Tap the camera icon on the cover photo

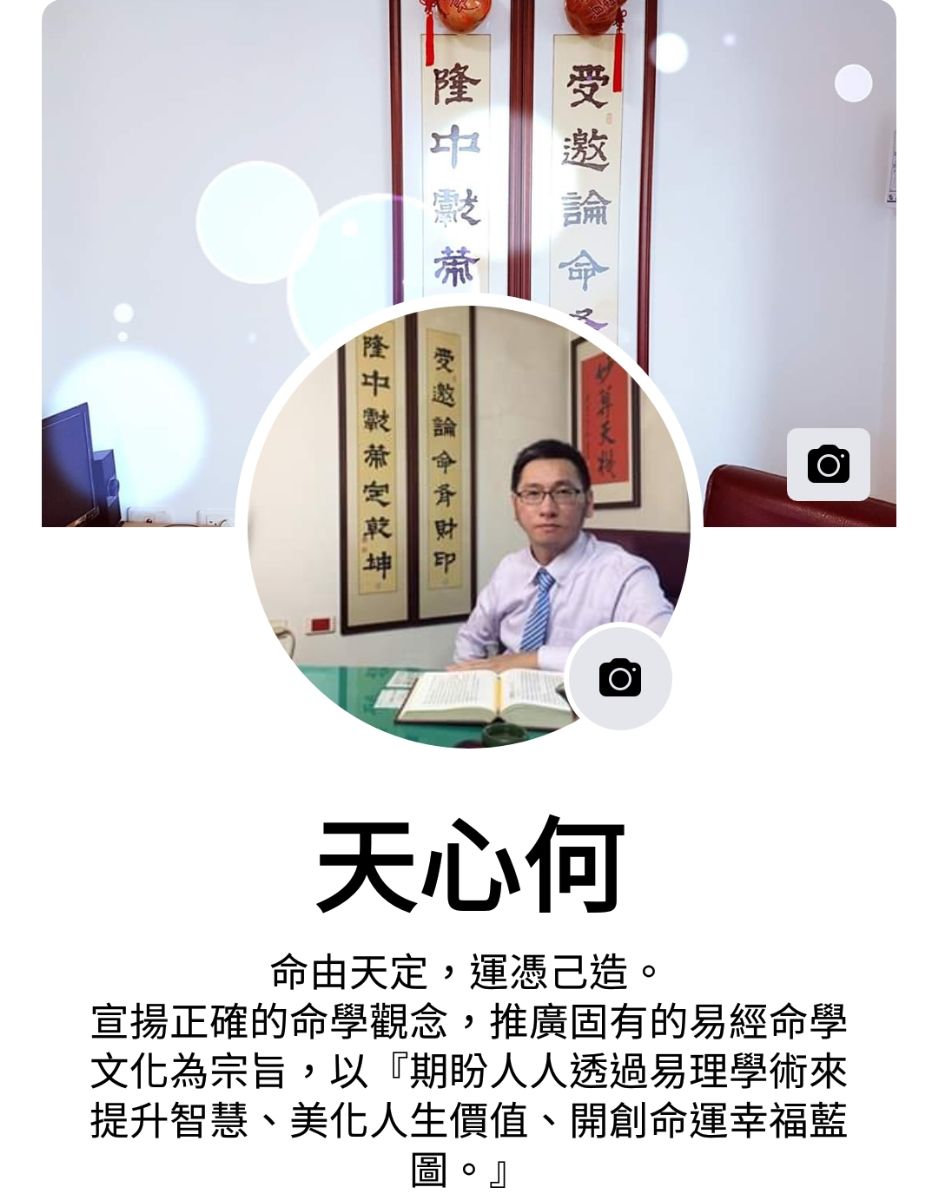pyautogui.click(x=828, y=465)
